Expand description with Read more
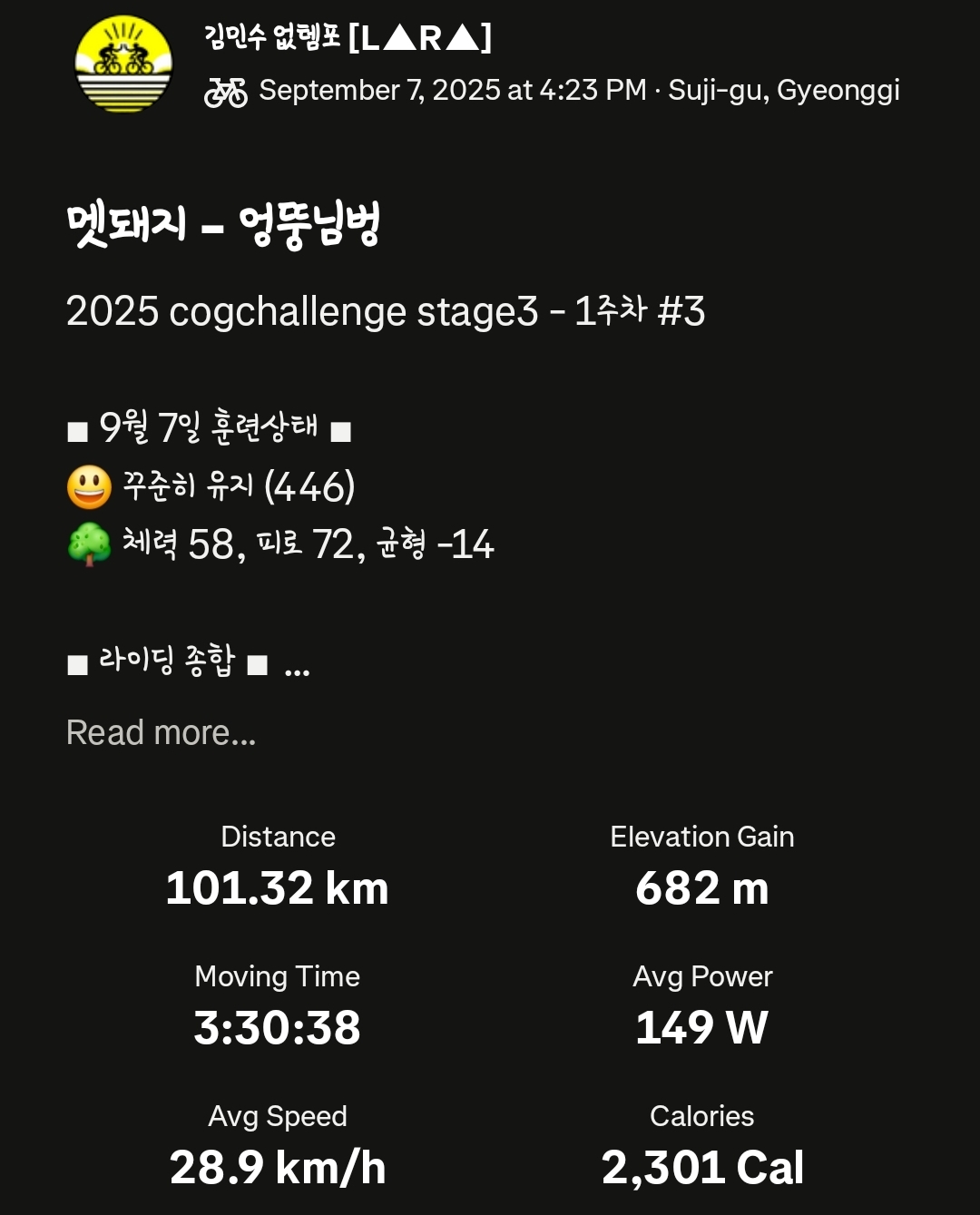This screenshot has width=980, height=1215. 162,732
